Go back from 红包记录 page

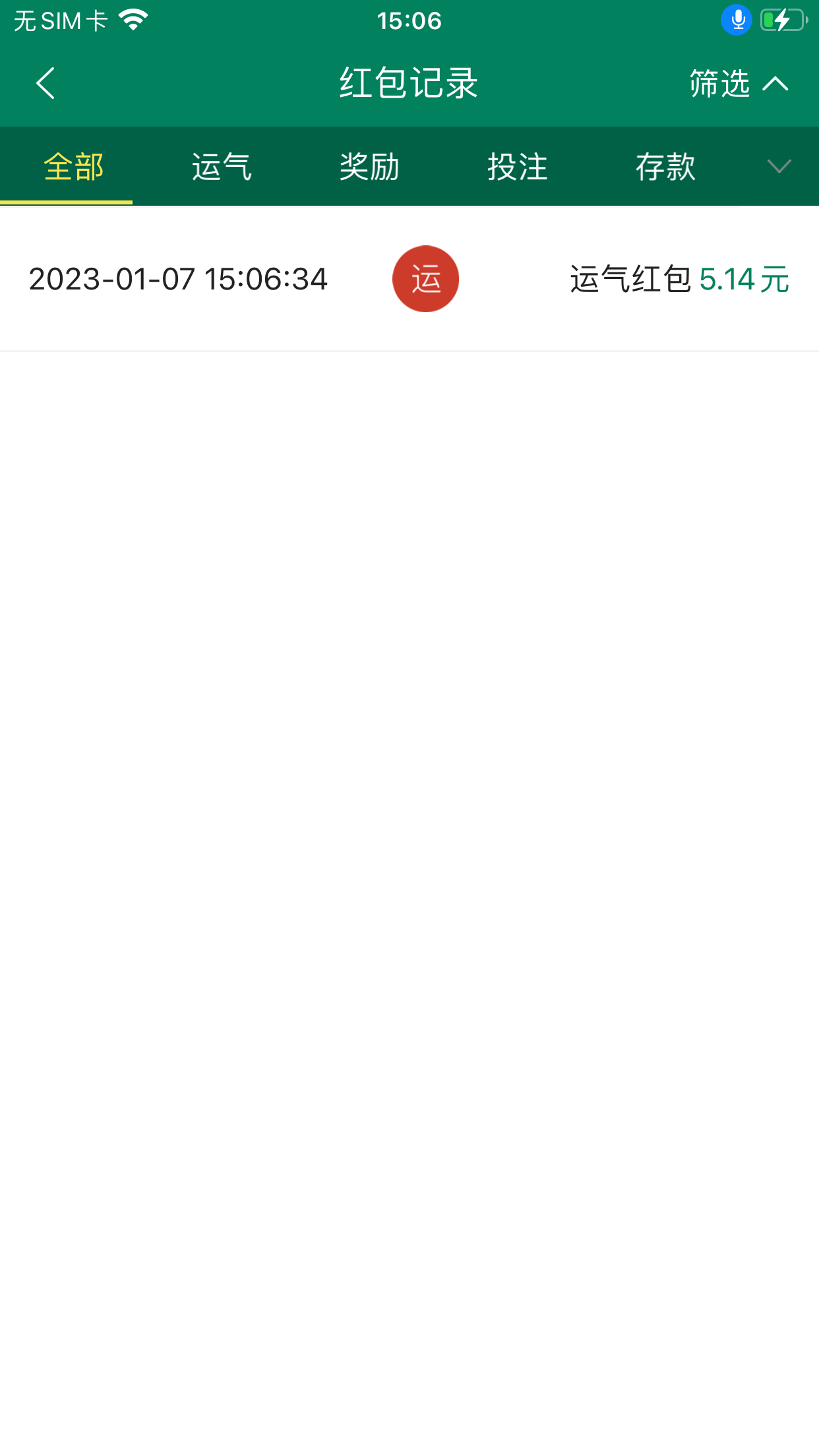[x=45, y=84]
